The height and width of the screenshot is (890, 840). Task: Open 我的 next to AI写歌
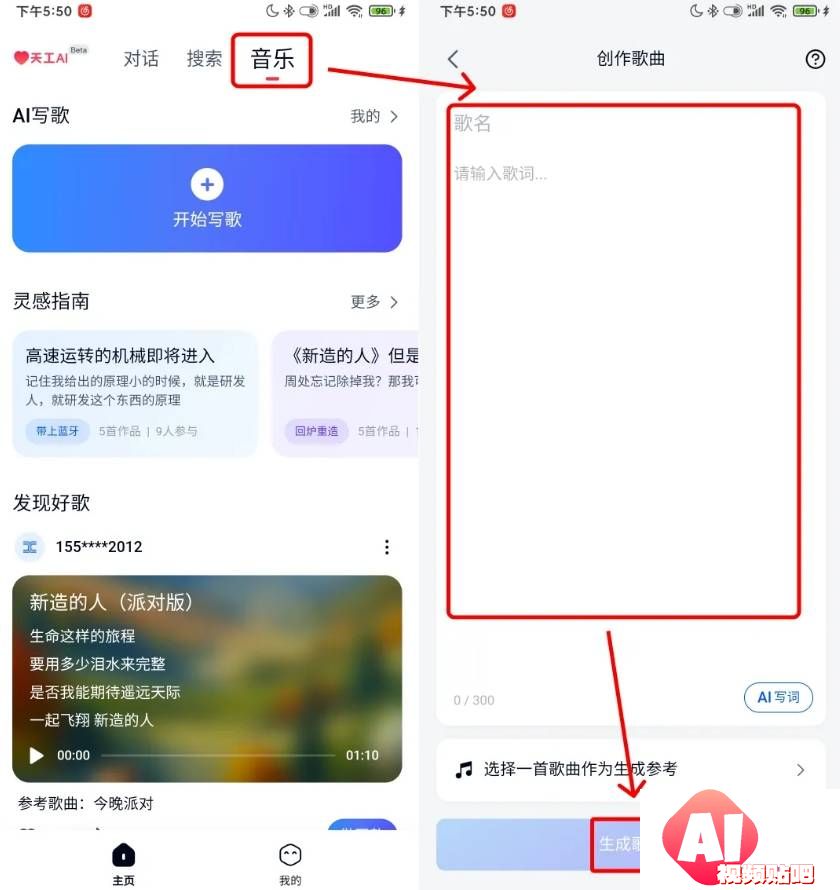click(374, 117)
